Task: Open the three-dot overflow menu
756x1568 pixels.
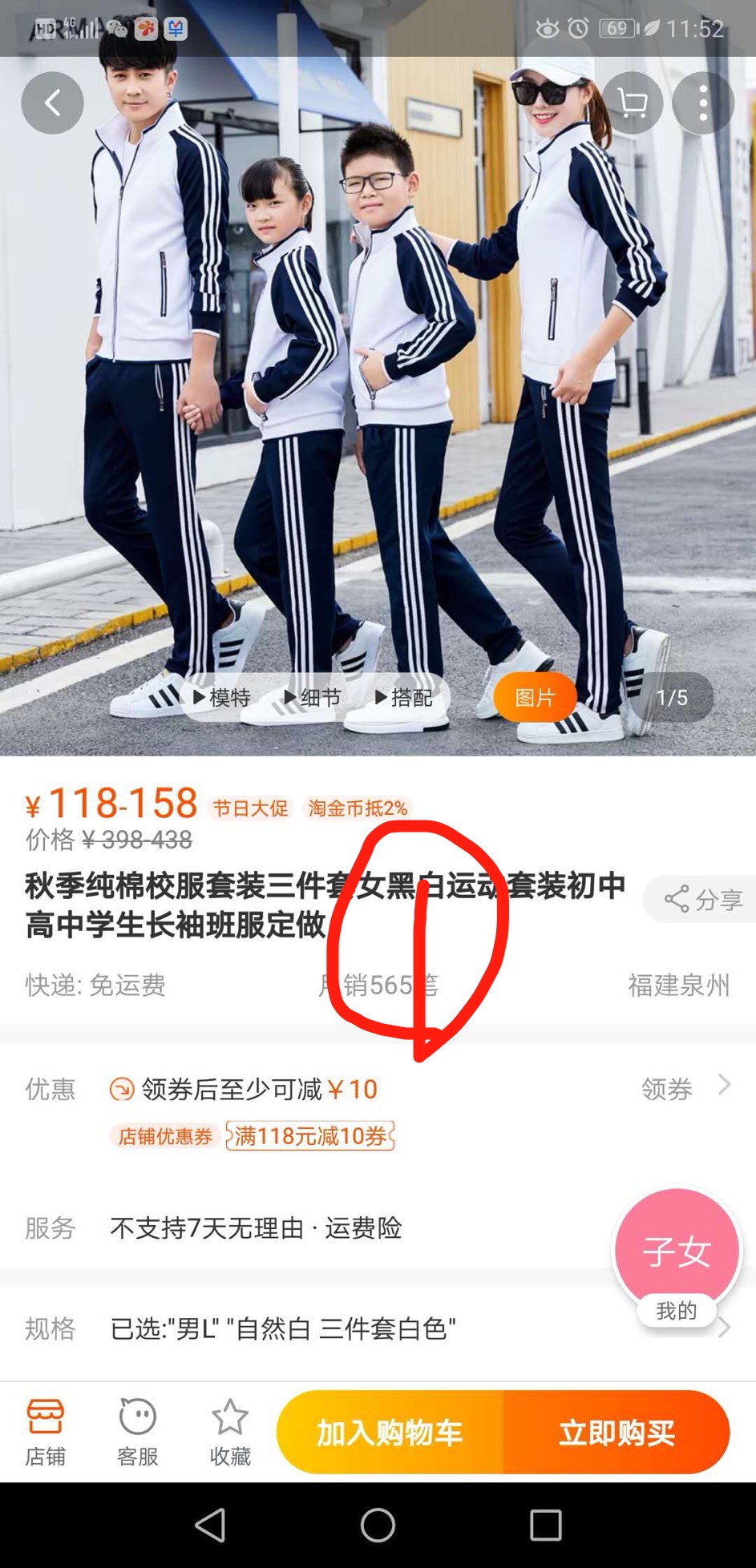Action: pos(703,103)
